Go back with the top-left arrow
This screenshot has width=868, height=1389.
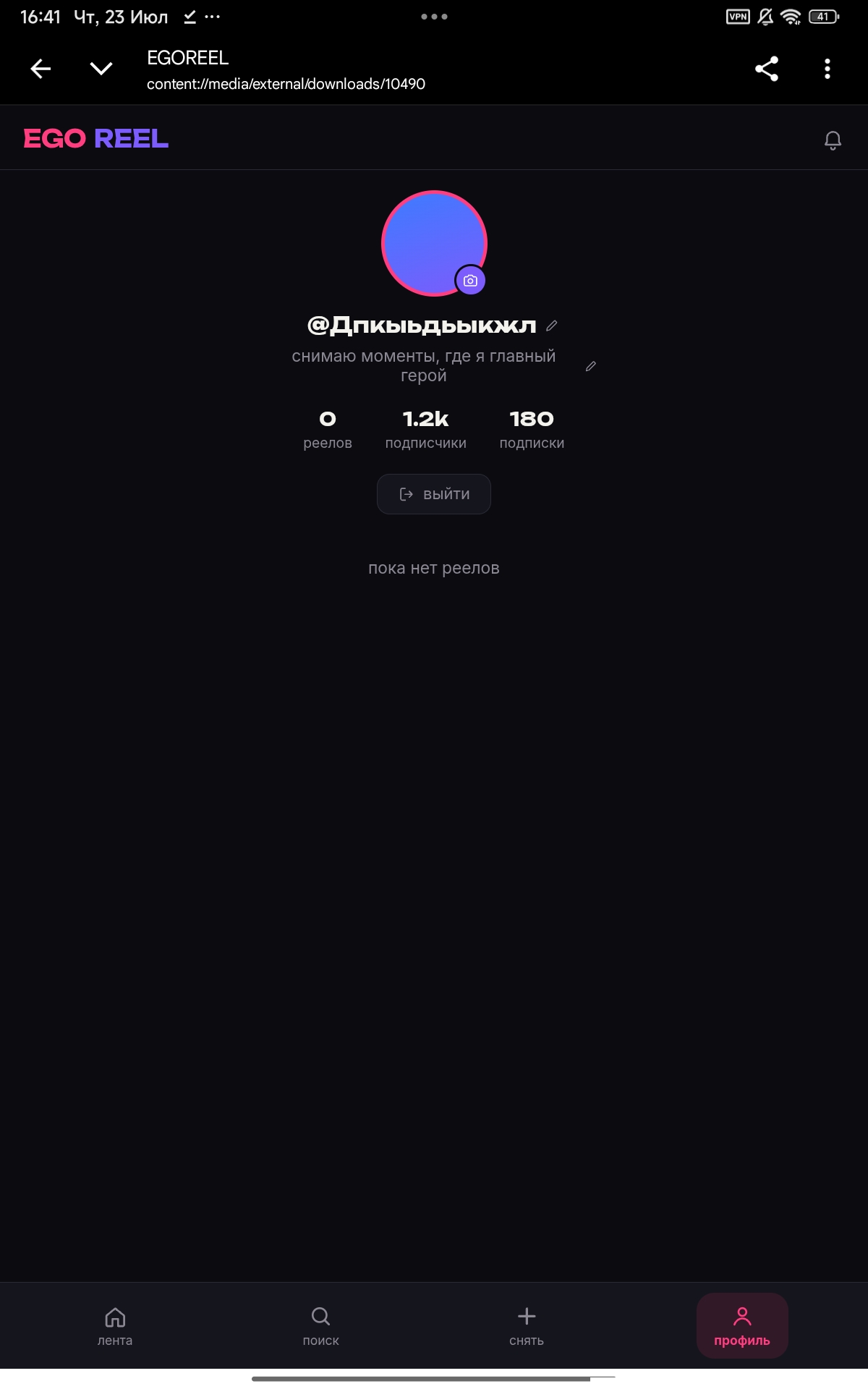point(41,69)
